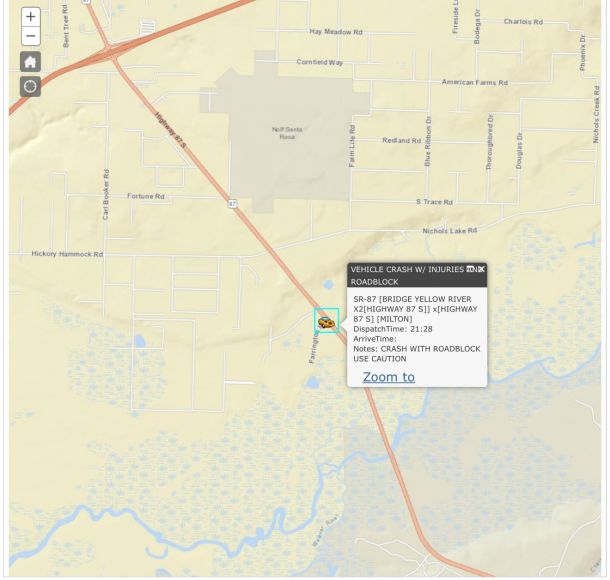Zoom in on the map

point(31,17)
